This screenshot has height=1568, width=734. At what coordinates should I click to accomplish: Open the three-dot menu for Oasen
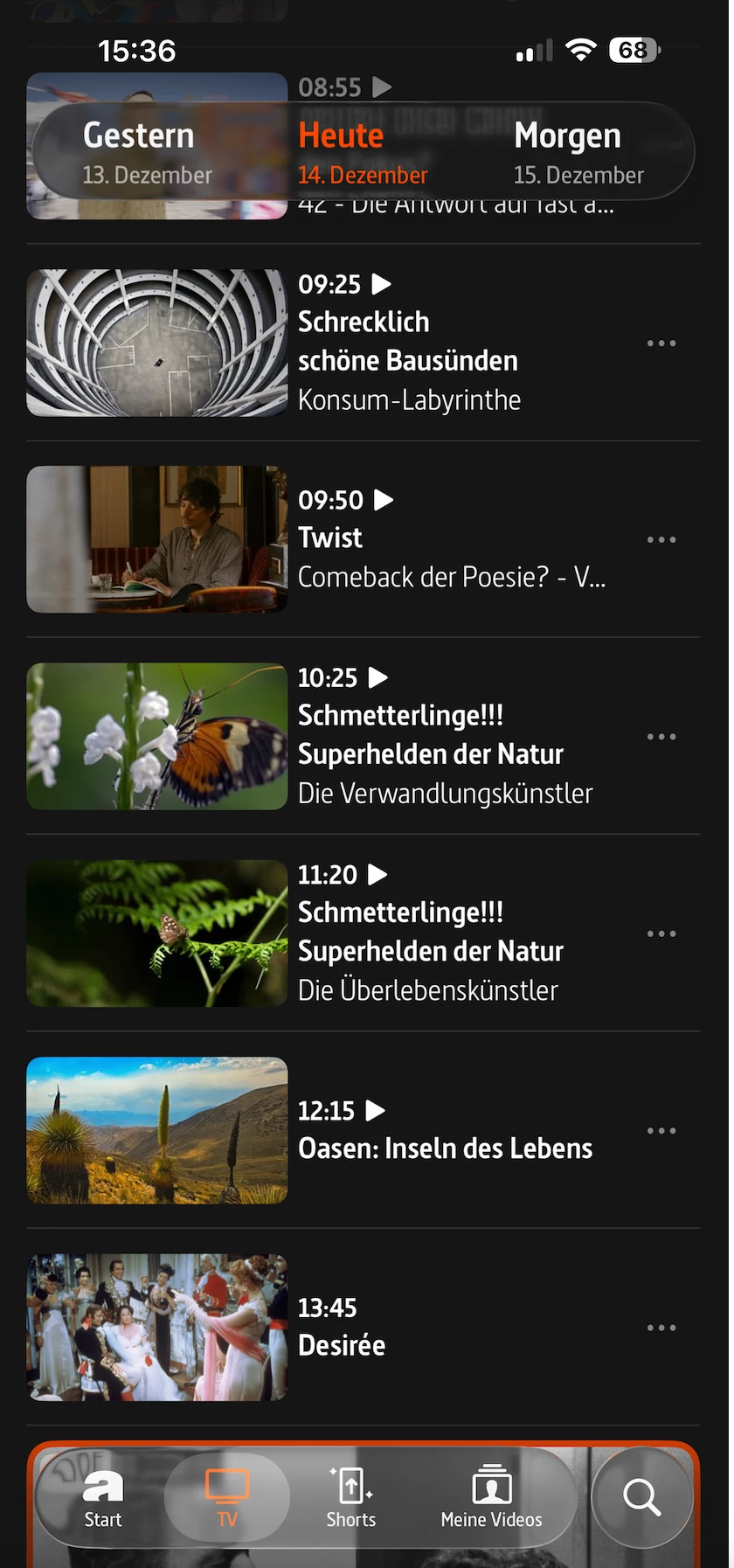tap(661, 1131)
